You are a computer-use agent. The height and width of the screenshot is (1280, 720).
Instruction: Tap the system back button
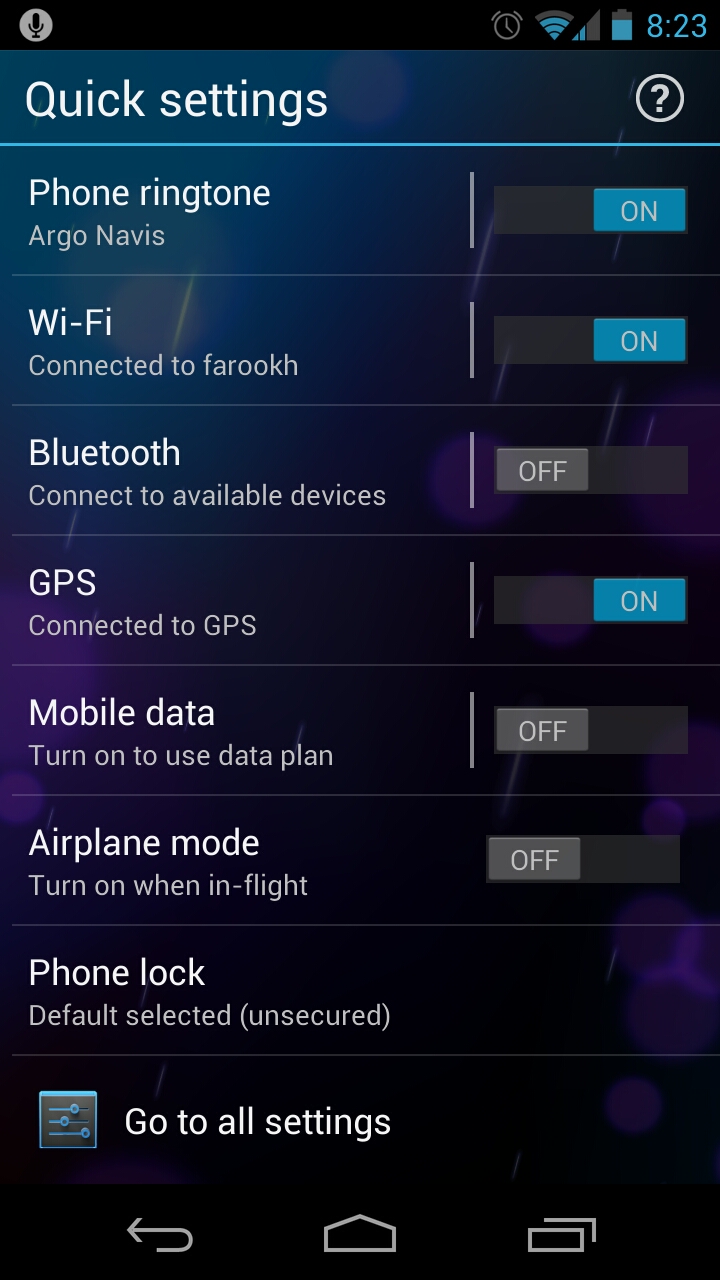tap(160, 1234)
